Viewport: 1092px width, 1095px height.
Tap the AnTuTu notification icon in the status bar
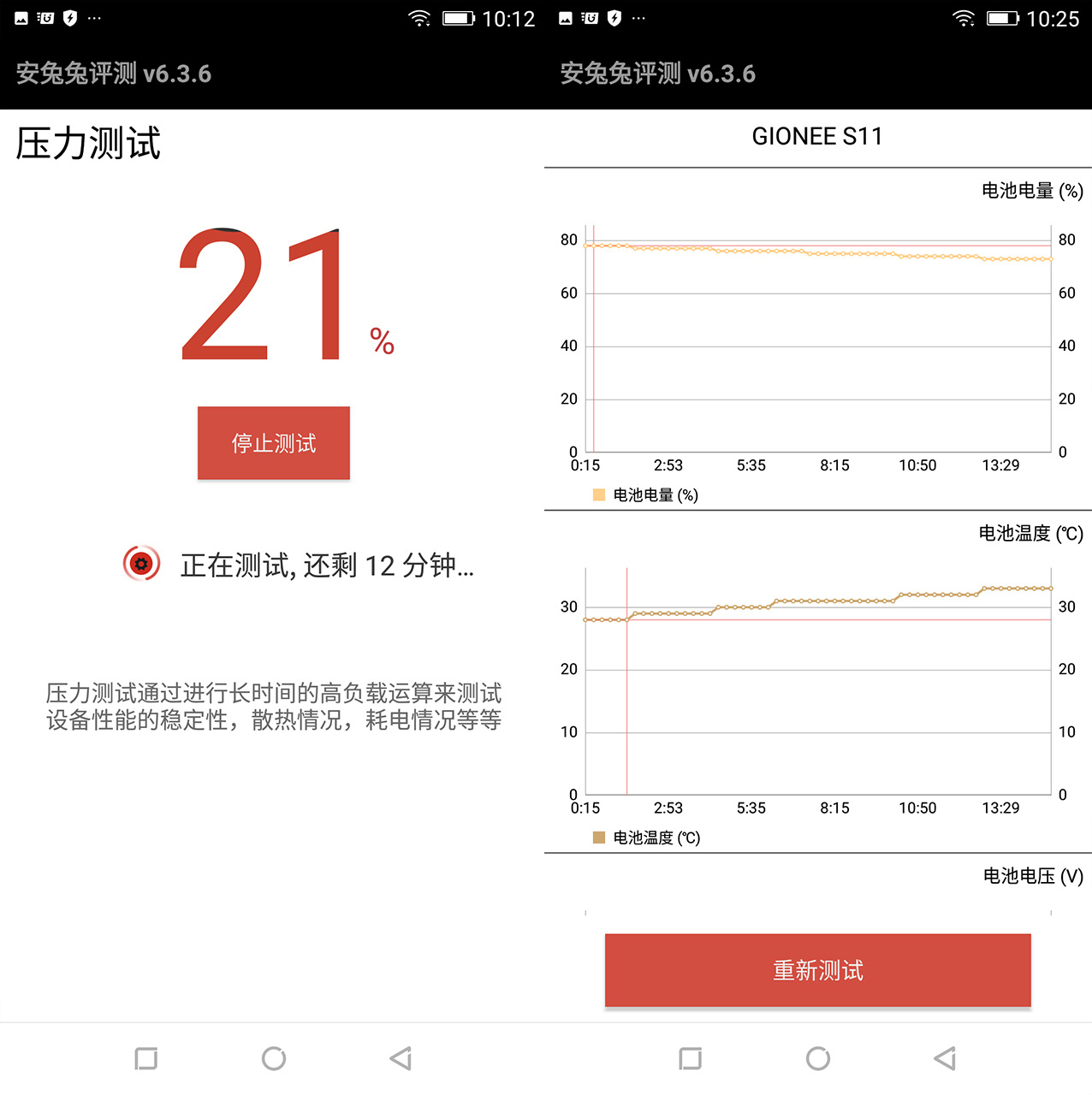45,18
